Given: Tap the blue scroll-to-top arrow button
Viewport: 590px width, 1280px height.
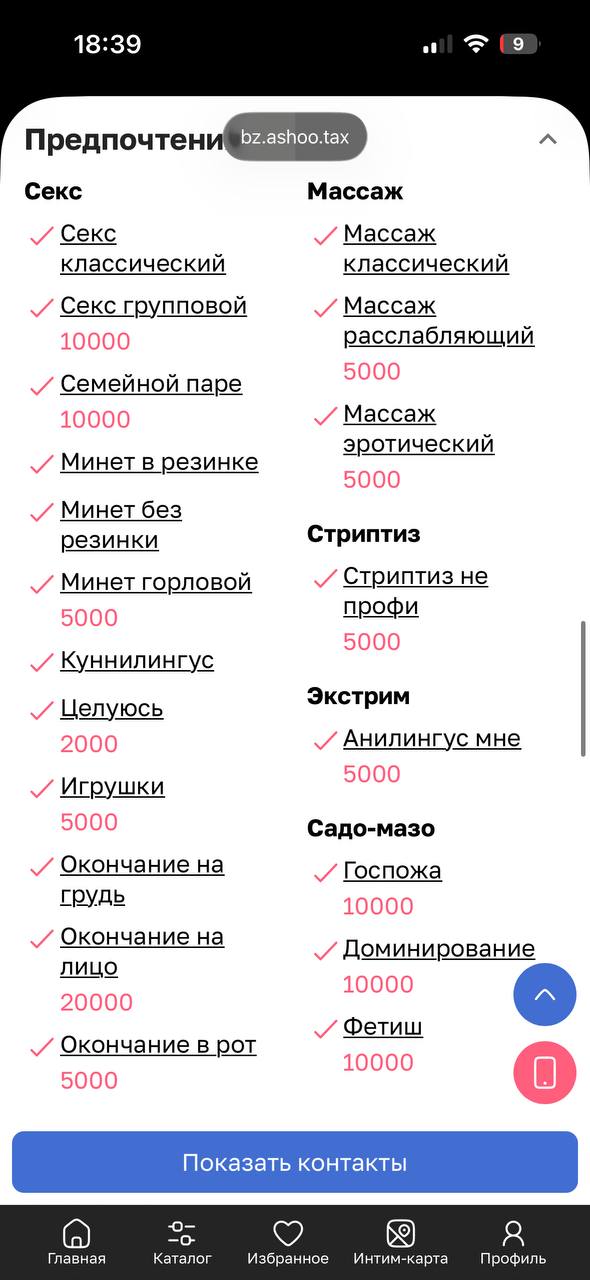Looking at the screenshot, I should [545, 994].
